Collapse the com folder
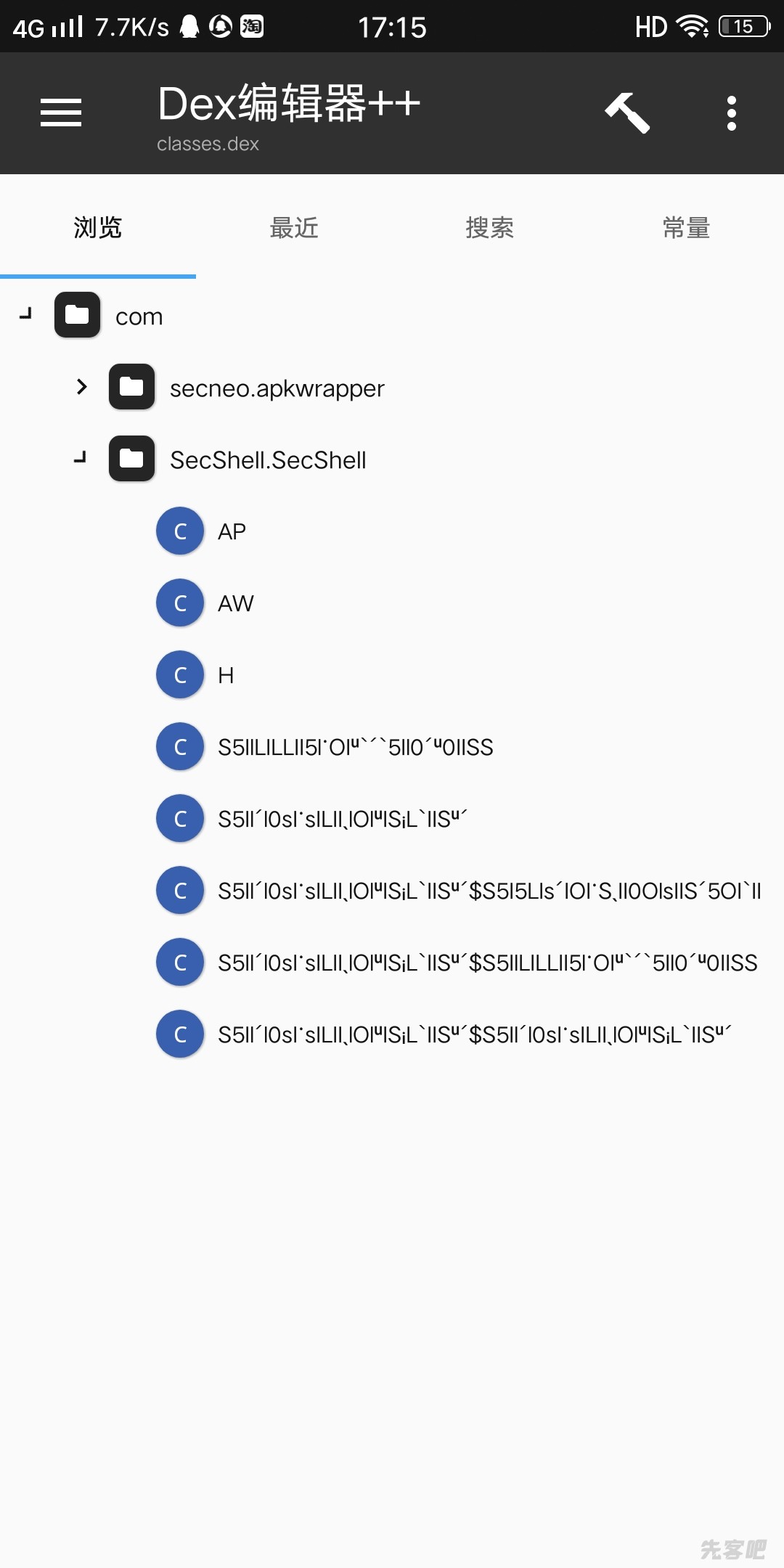 (26, 315)
